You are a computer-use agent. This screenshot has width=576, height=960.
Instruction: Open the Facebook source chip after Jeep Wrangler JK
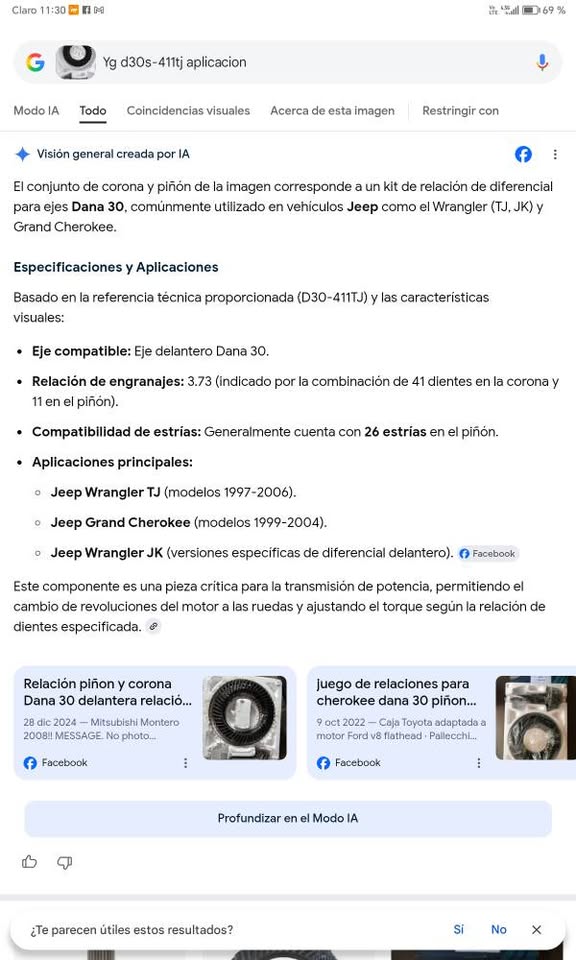[488, 553]
